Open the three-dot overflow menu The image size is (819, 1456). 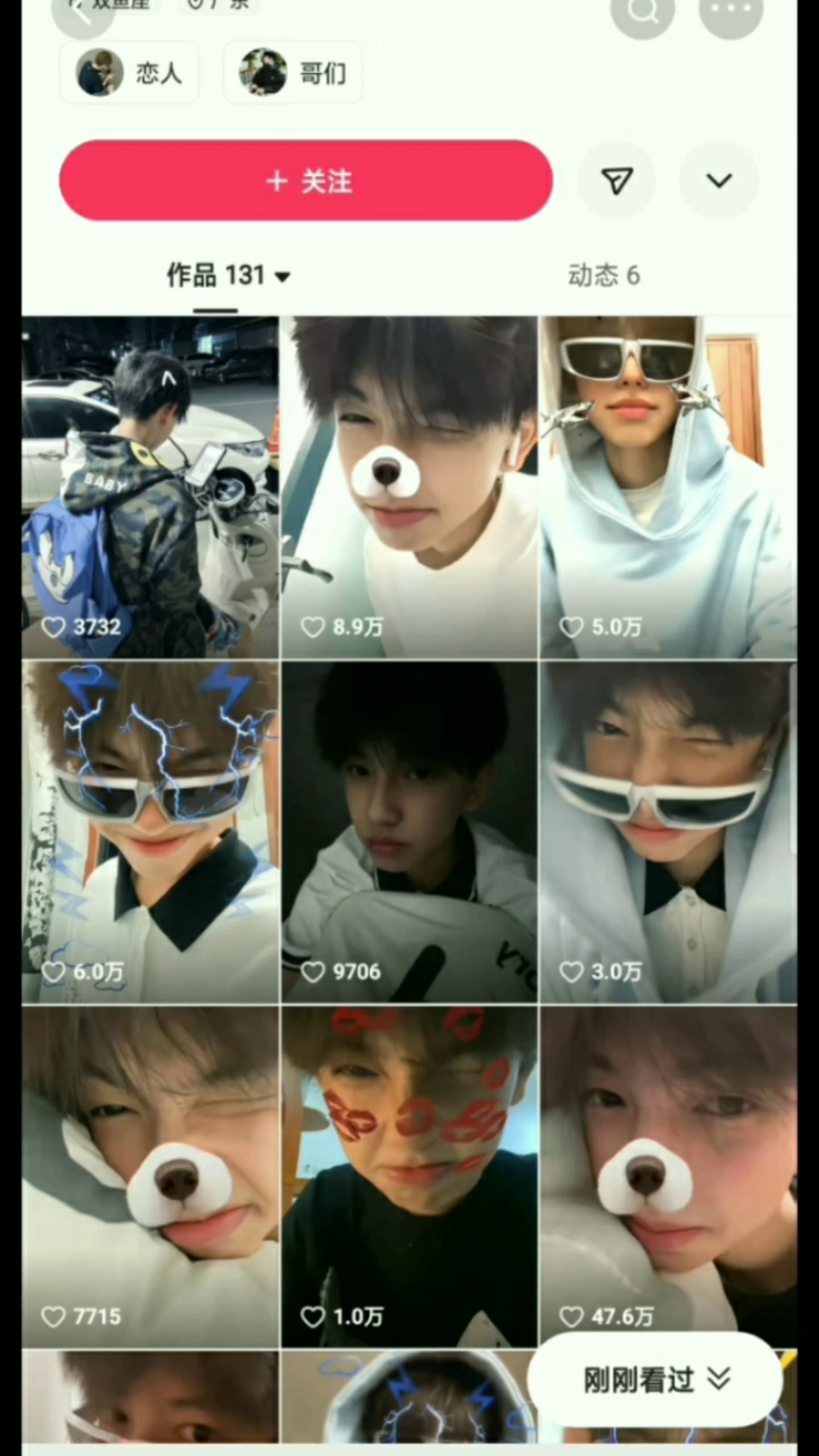click(x=730, y=11)
